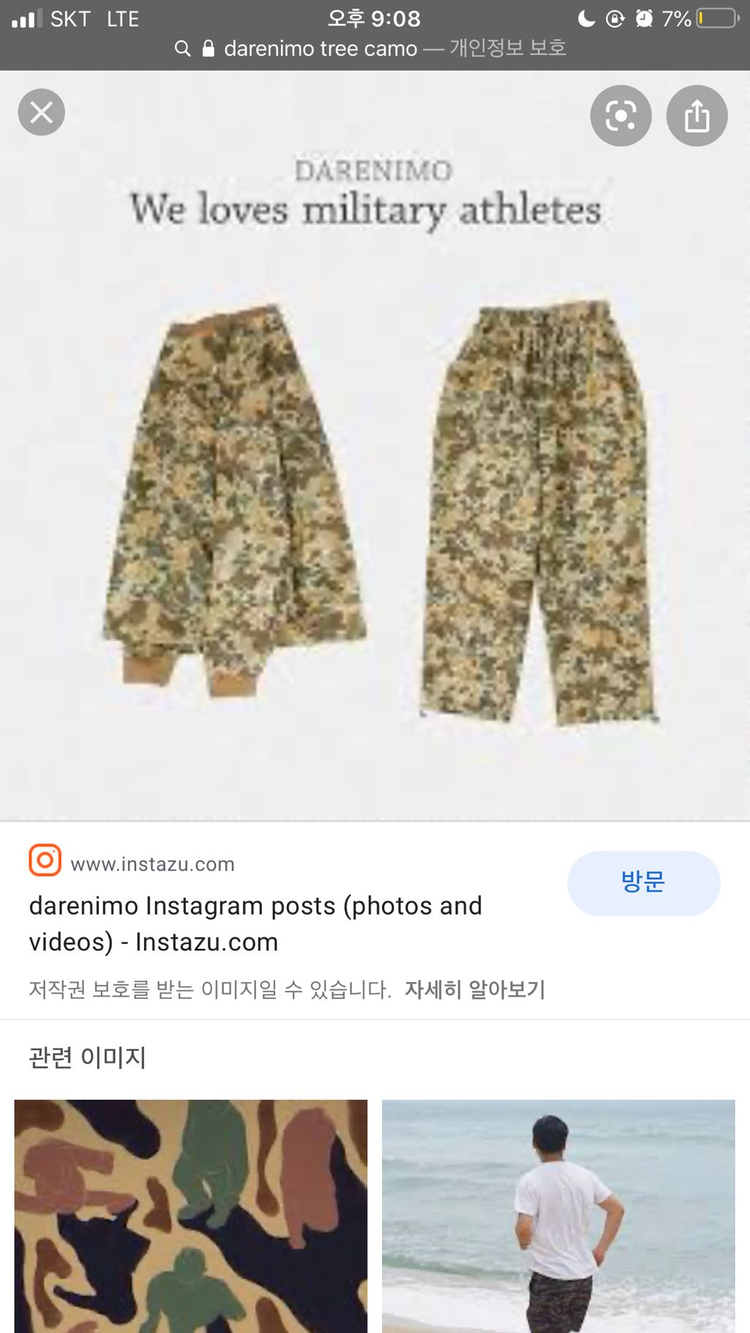Close the image viewer with the X button
The image size is (750, 1333).
41,112
